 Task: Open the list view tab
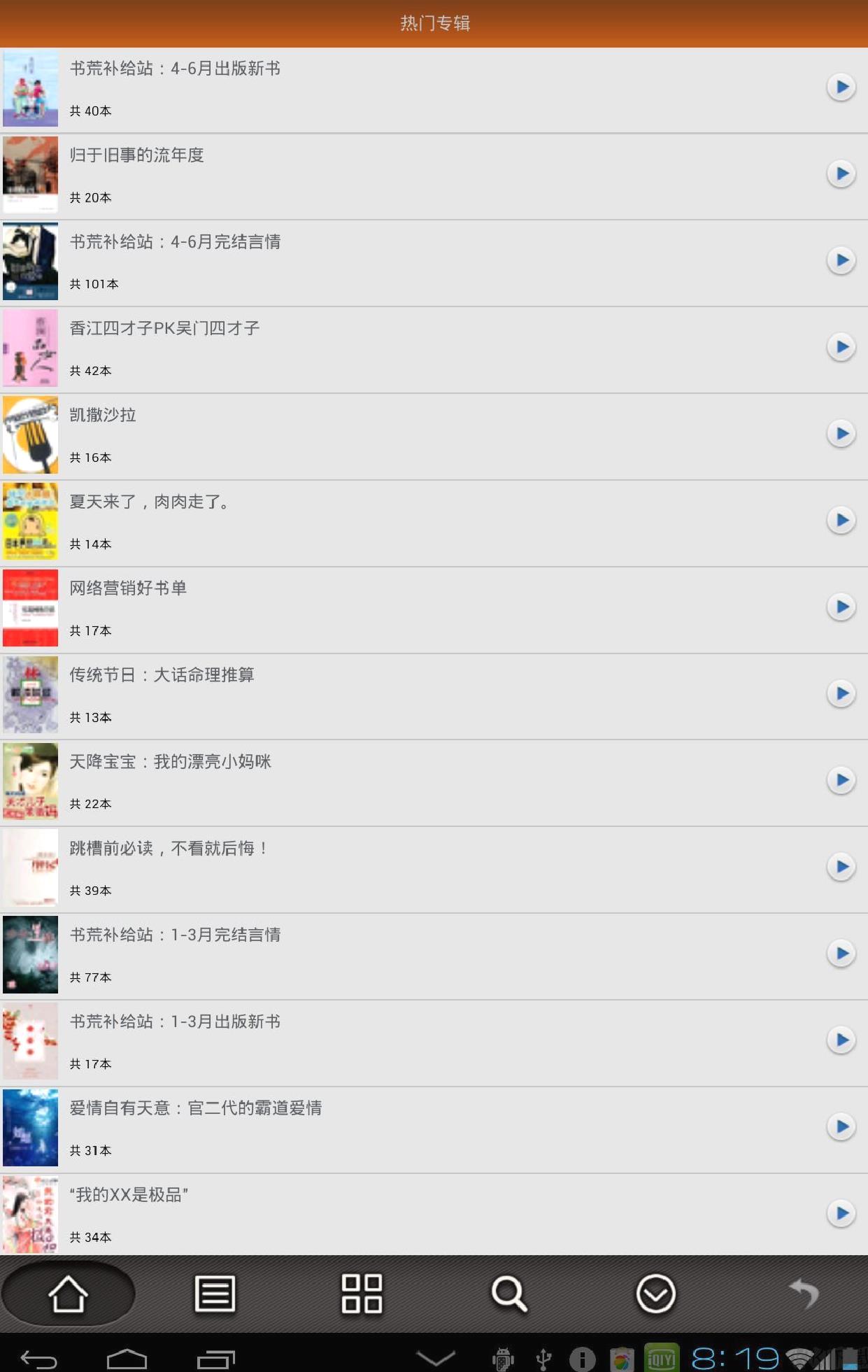pyautogui.click(x=215, y=1294)
